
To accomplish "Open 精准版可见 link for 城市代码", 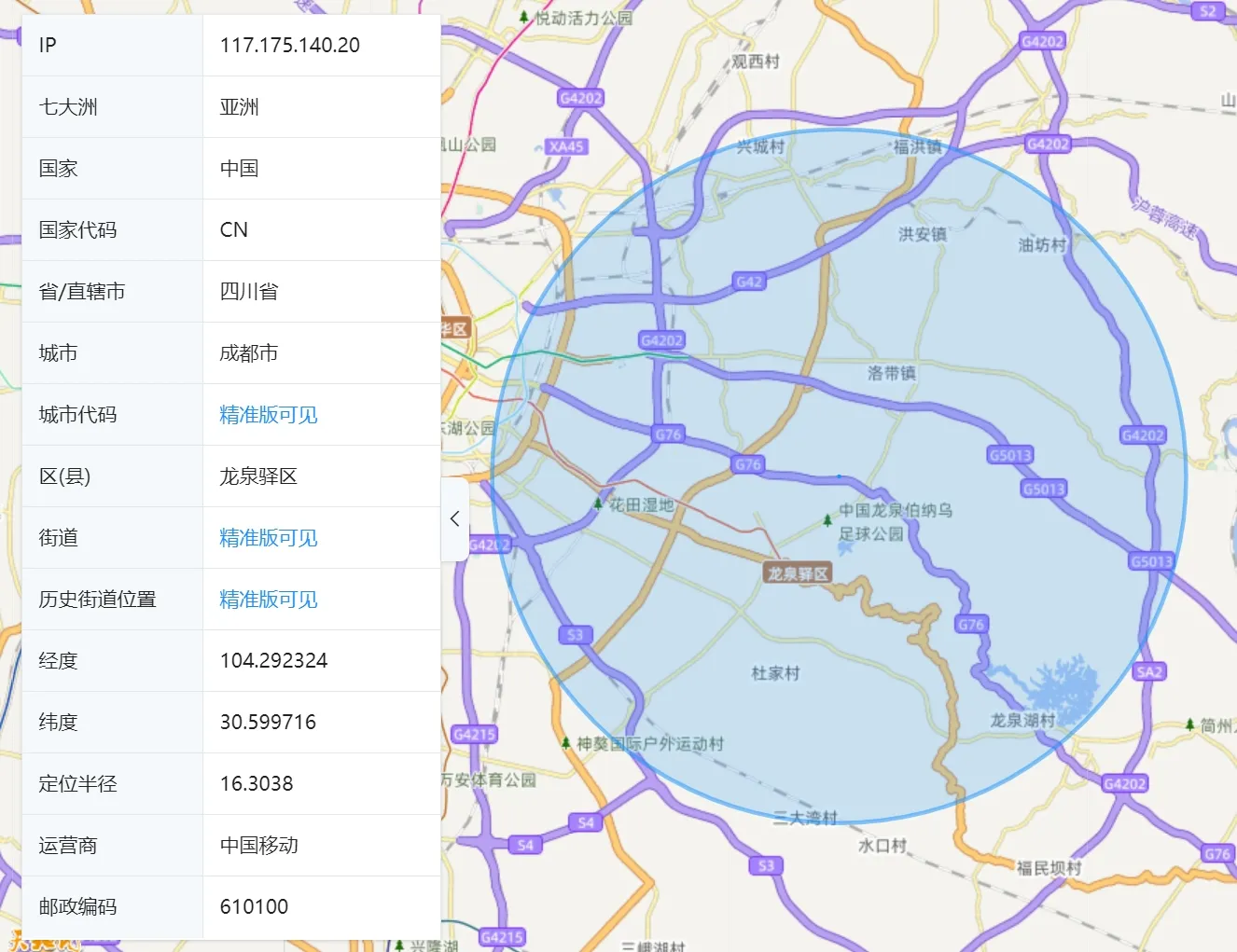I will click(269, 415).
